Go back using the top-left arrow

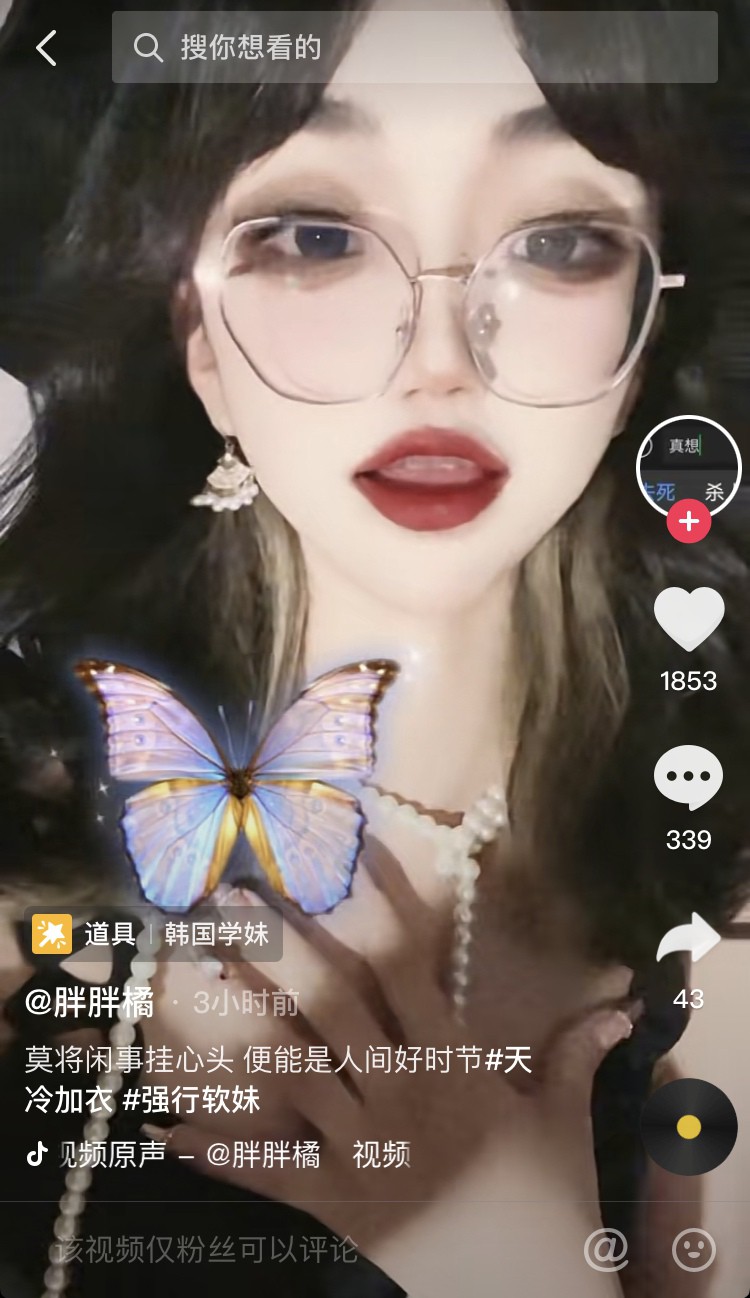46,47
